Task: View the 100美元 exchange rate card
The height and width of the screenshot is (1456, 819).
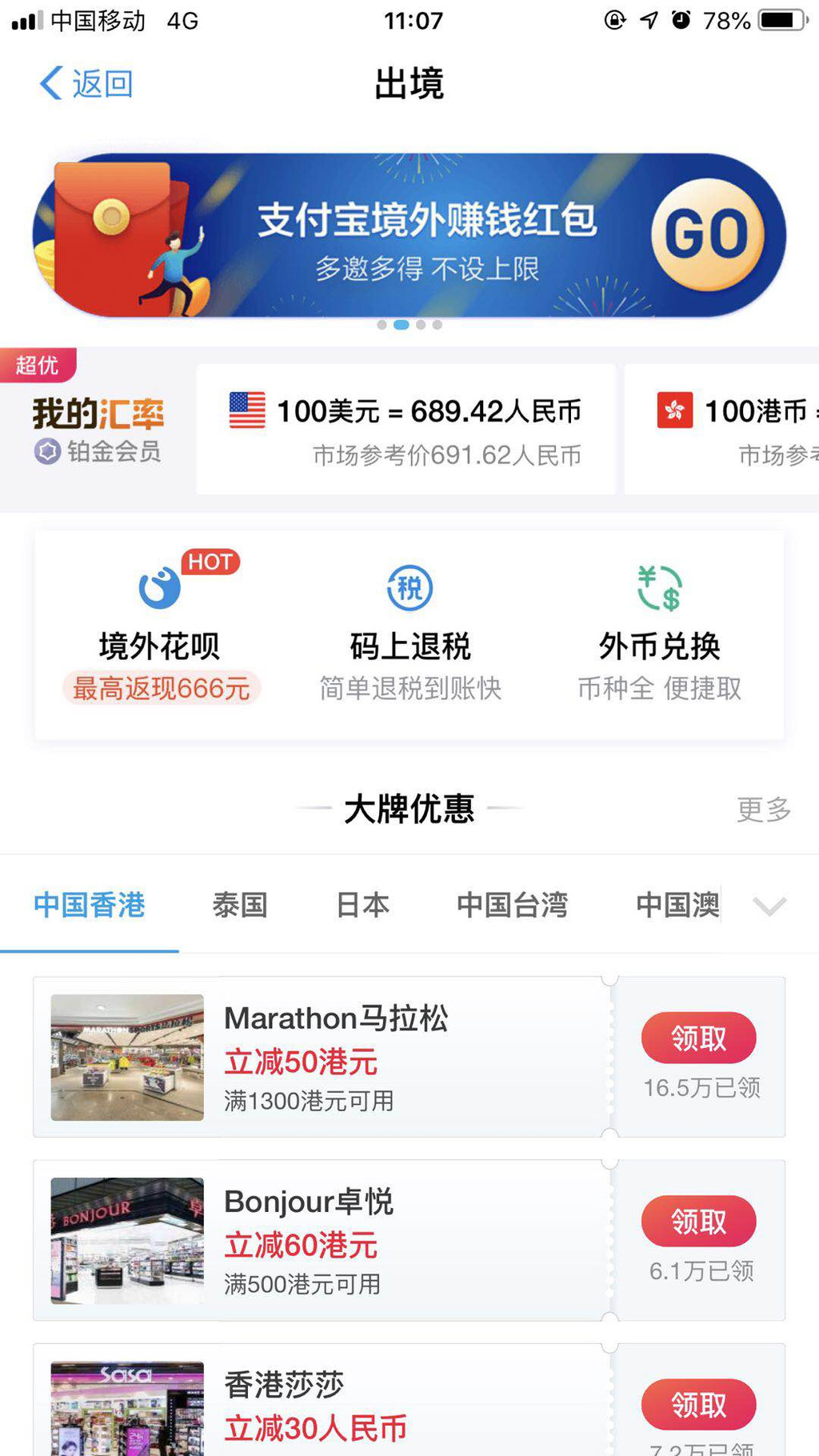Action: (x=406, y=430)
